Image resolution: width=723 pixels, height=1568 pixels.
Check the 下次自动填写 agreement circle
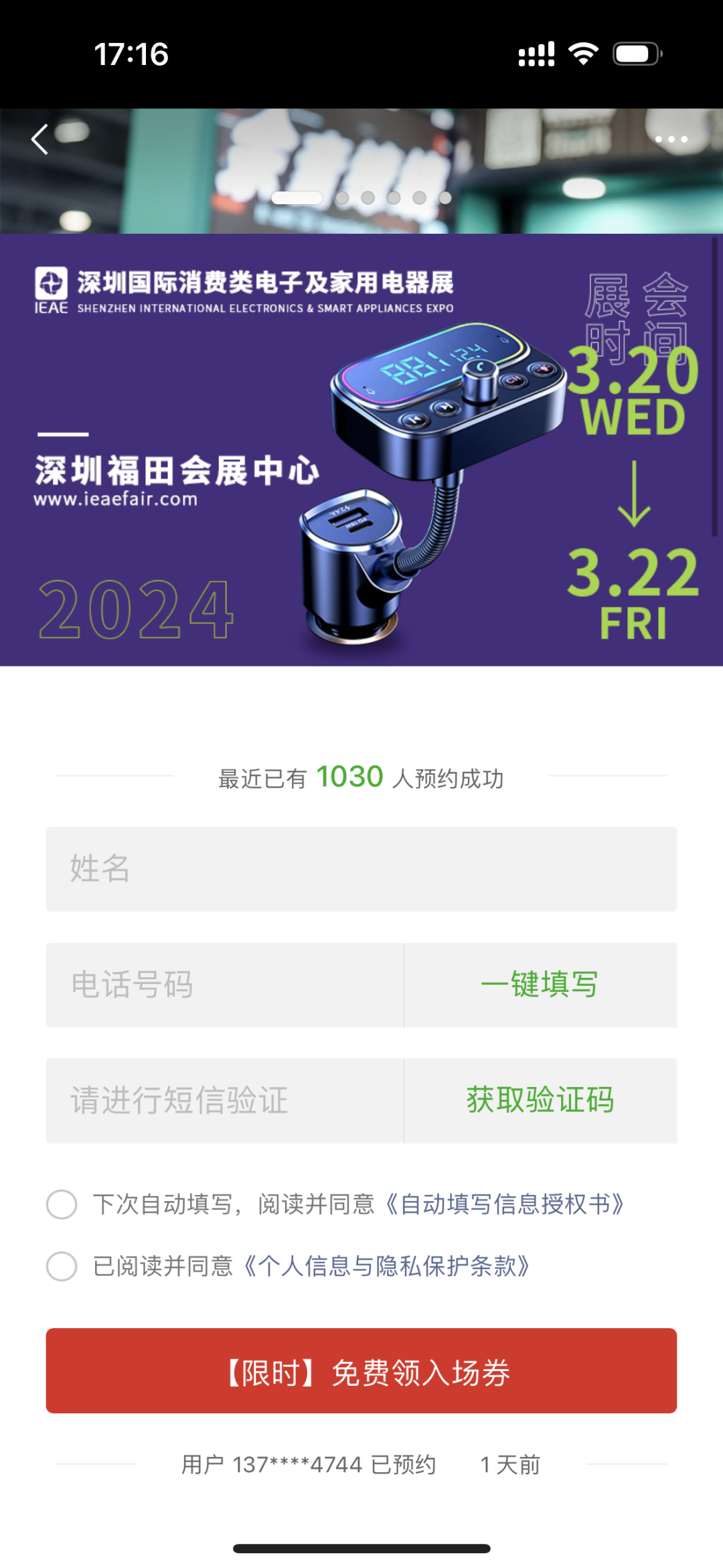coord(62,1204)
